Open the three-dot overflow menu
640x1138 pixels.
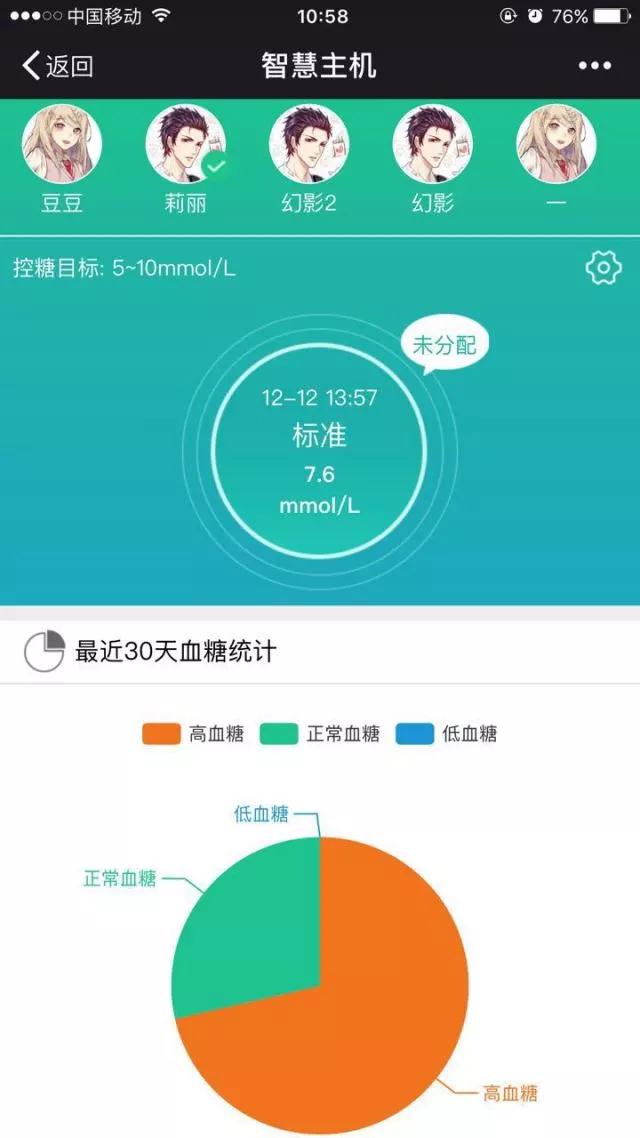(594, 66)
